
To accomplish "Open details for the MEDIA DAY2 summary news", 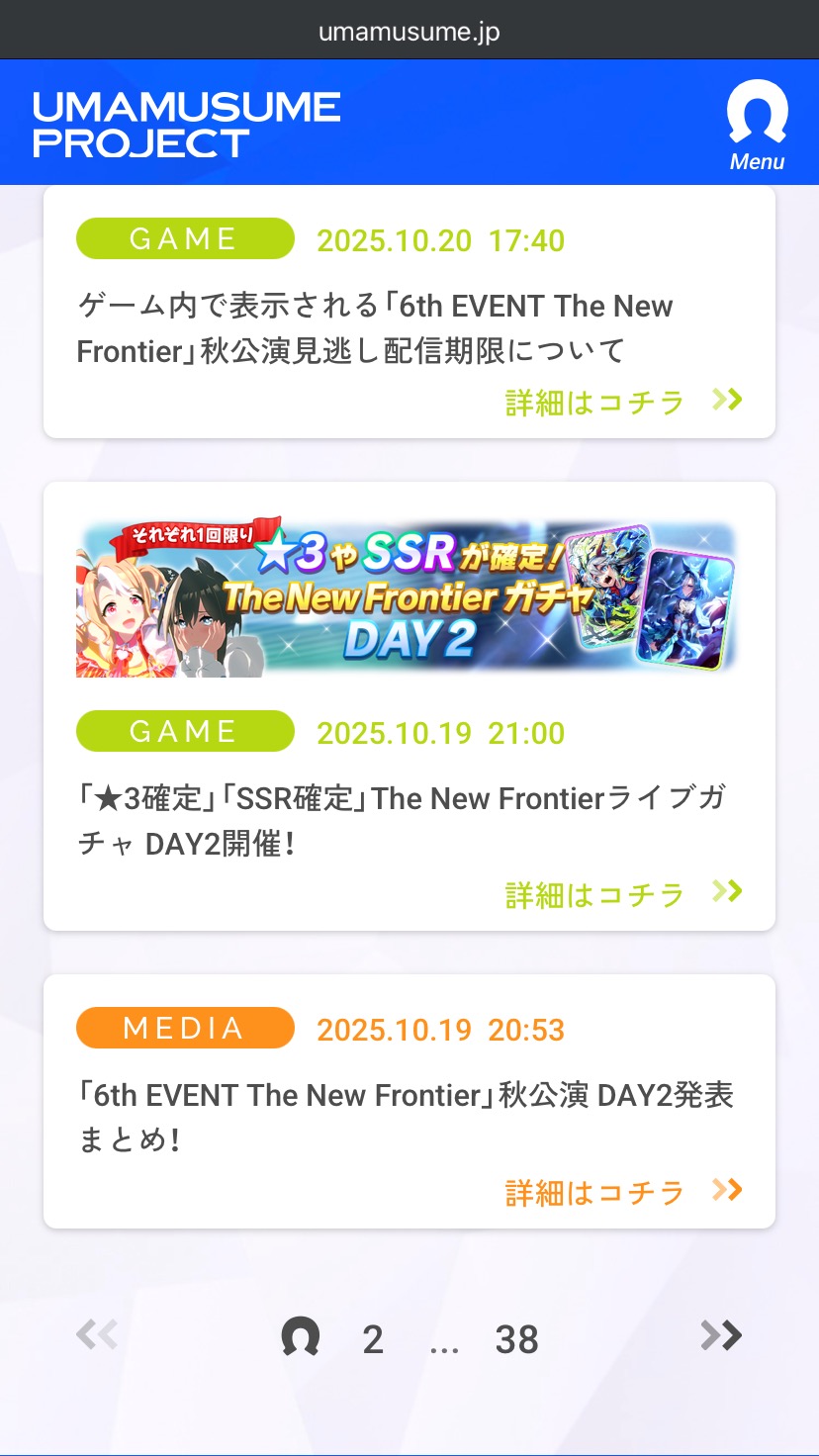I will [623, 1192].
